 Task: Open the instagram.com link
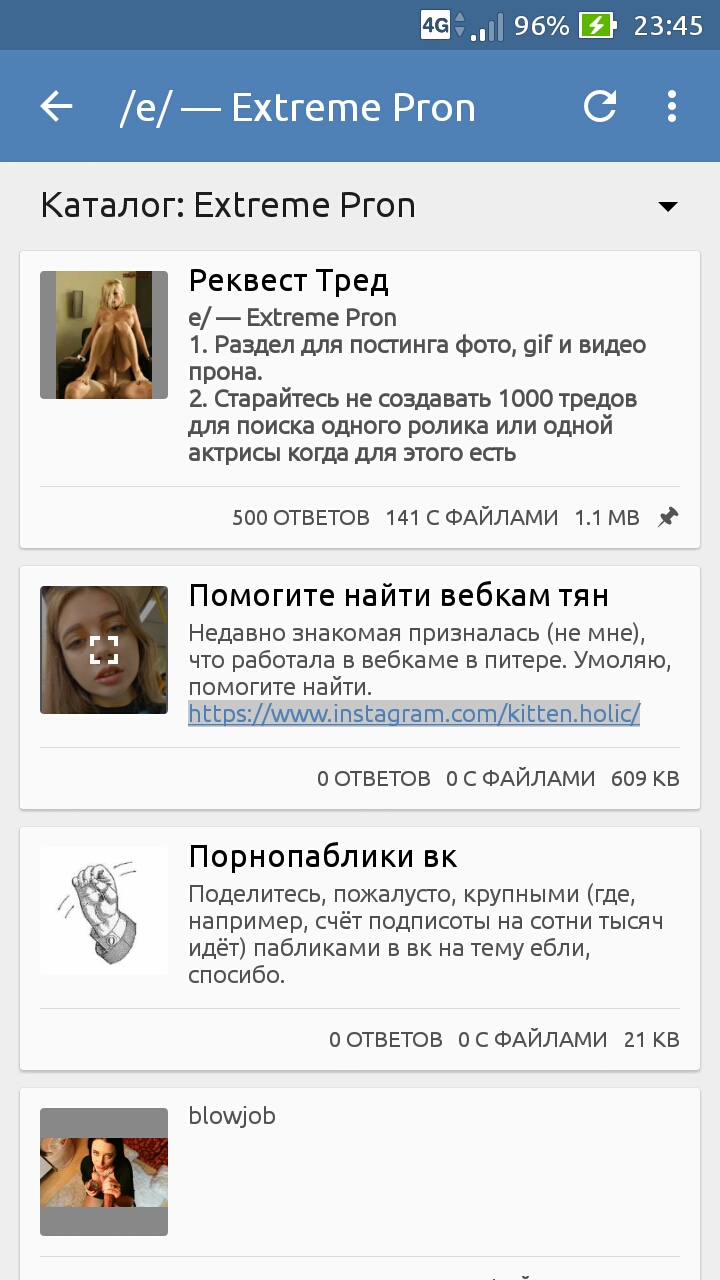click(x=414, y=714)
